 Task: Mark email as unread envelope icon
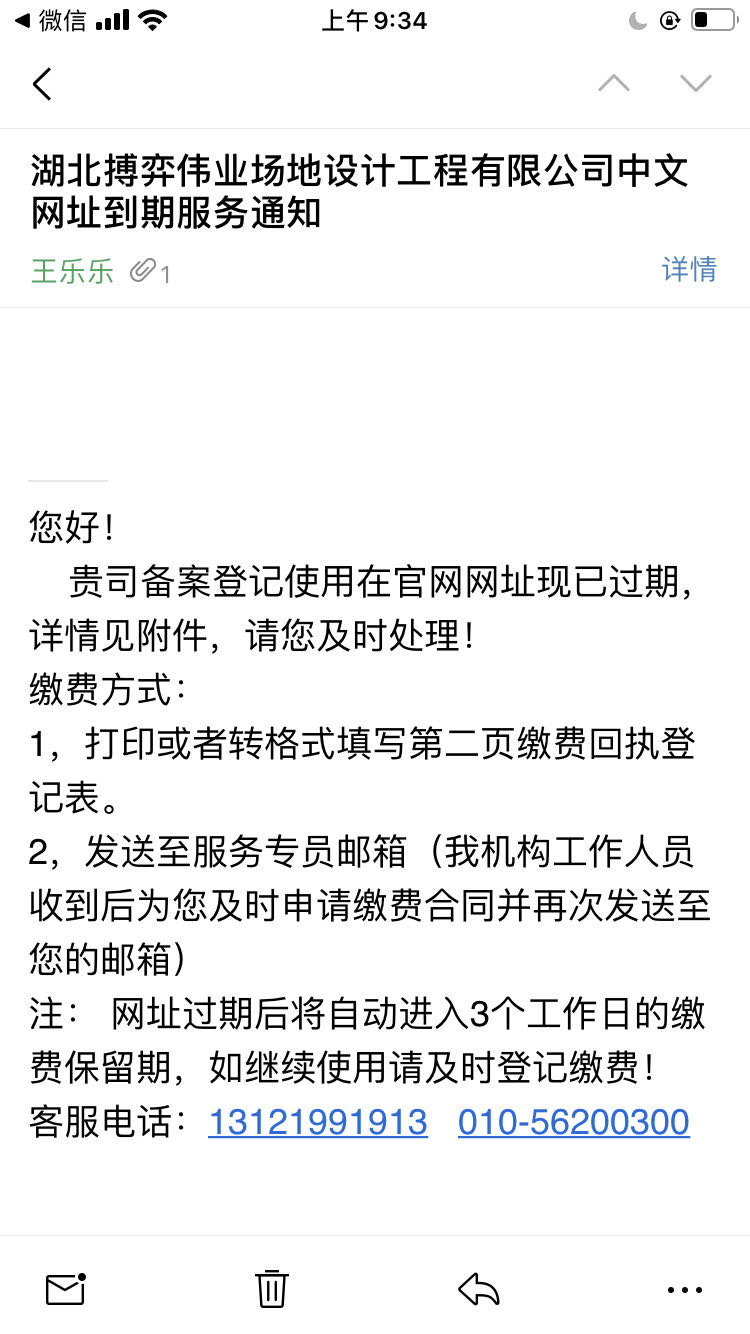[66, 1289]
